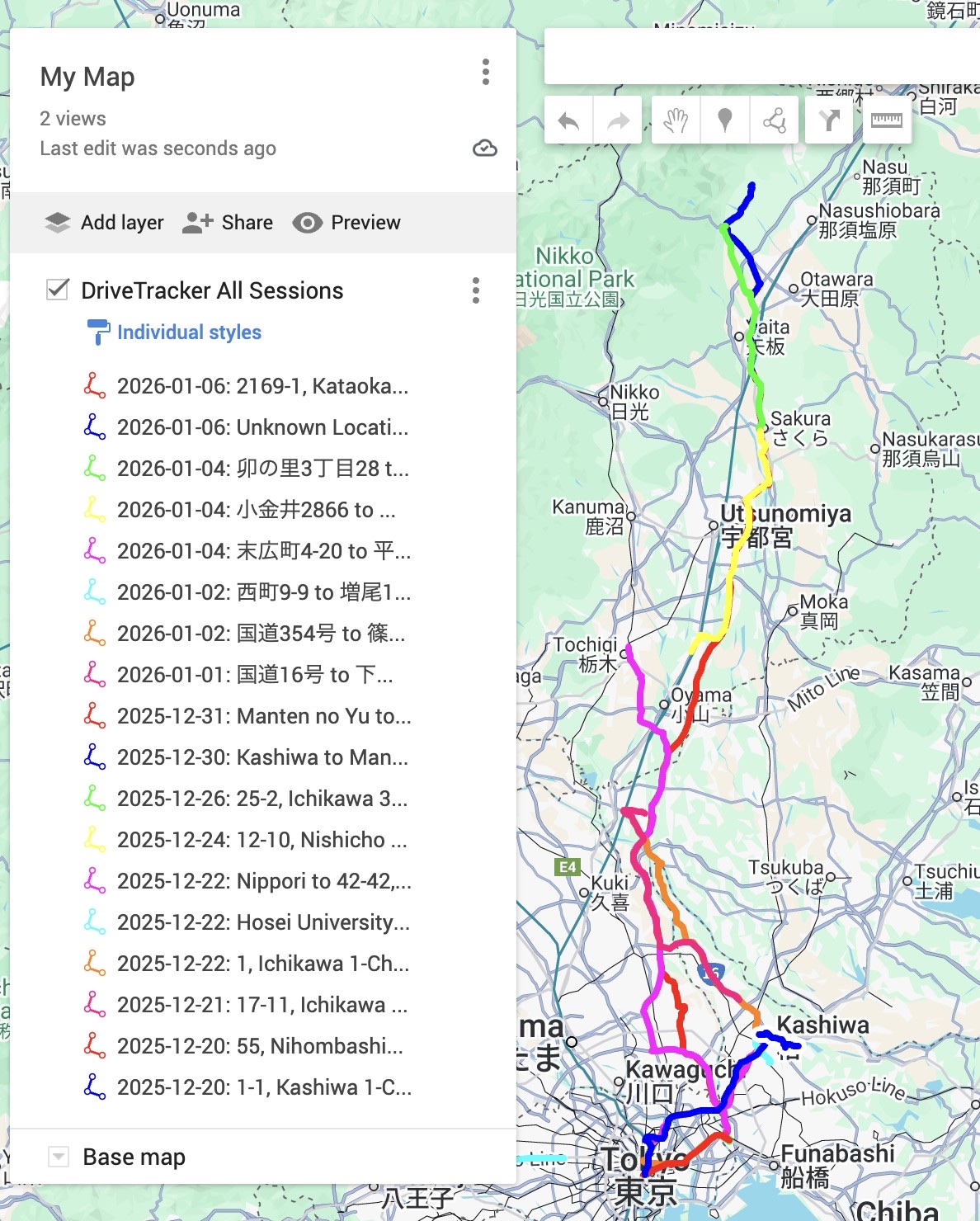Select the 2025-12-22 Hosei University route
980x1221 pixels.
[x=263, y=922]
